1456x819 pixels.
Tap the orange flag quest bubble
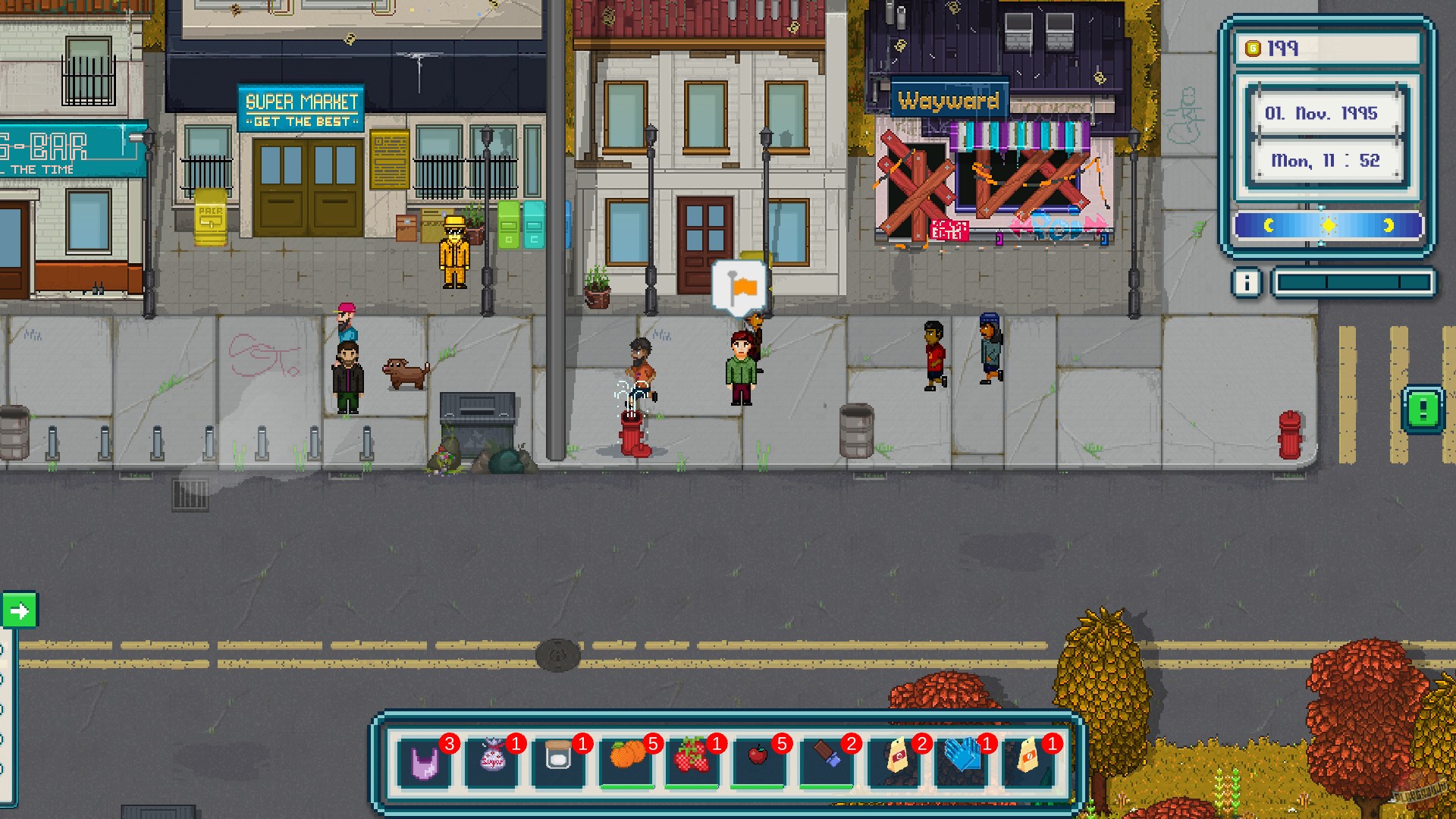pyautogui.click(x=739, y=287)
